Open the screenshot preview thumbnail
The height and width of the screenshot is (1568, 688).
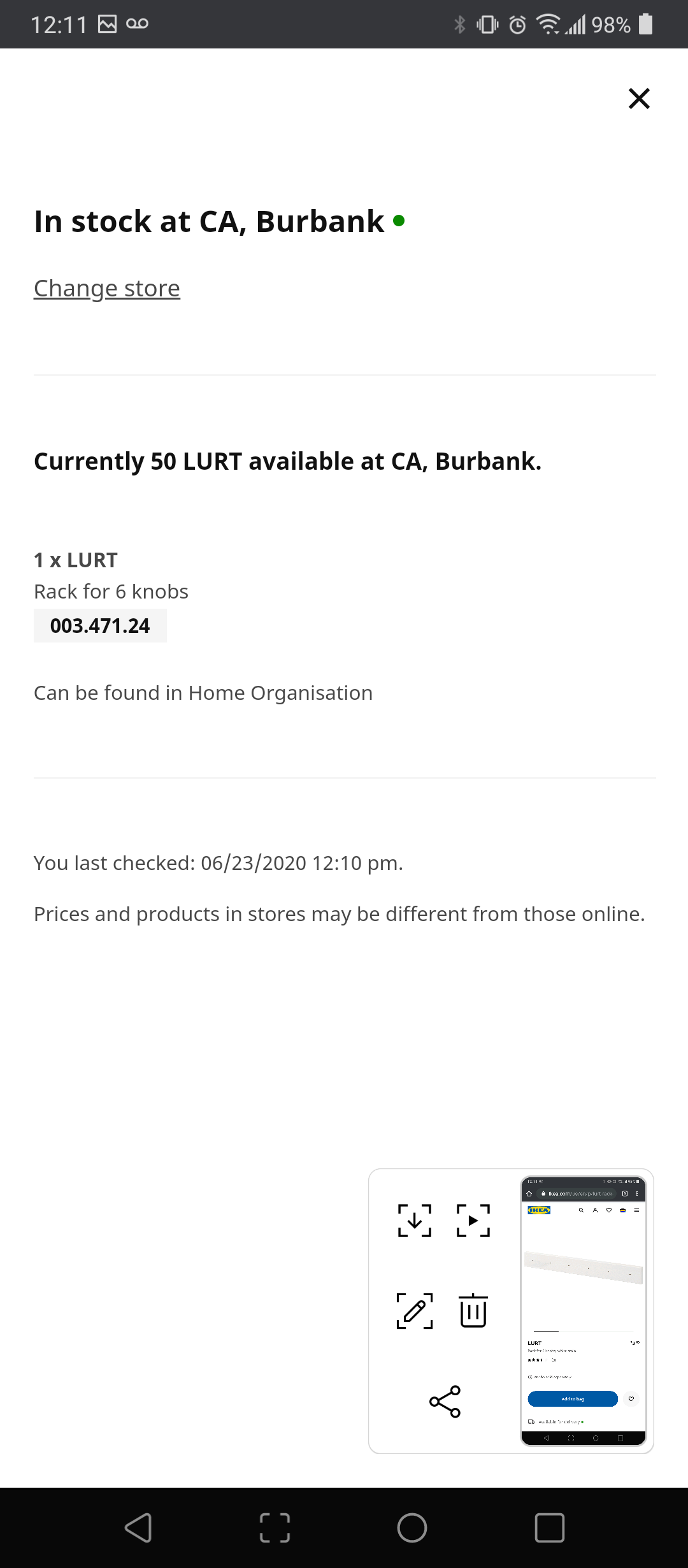583,1311
